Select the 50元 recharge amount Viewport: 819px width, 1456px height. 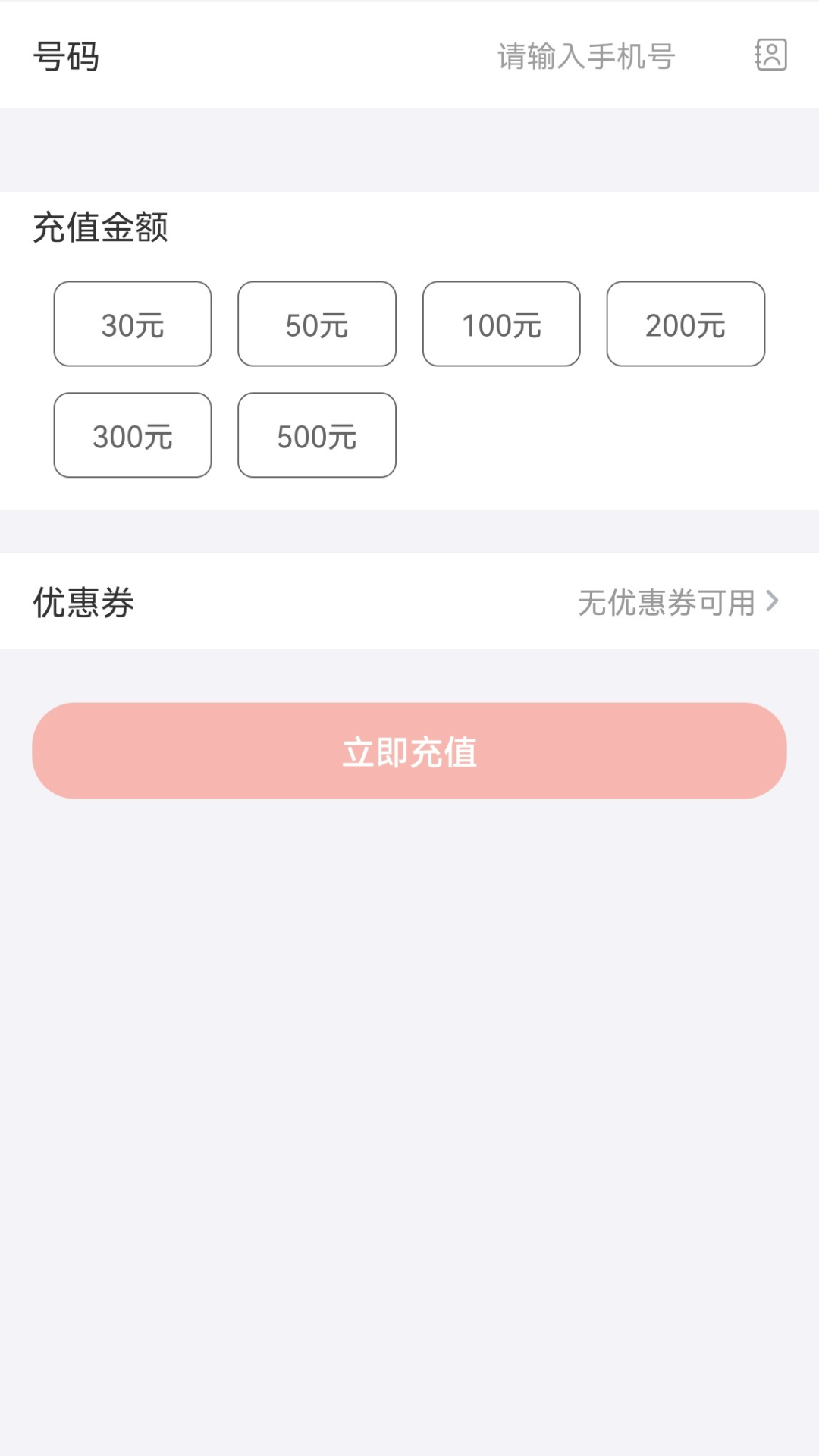[316, 325]
